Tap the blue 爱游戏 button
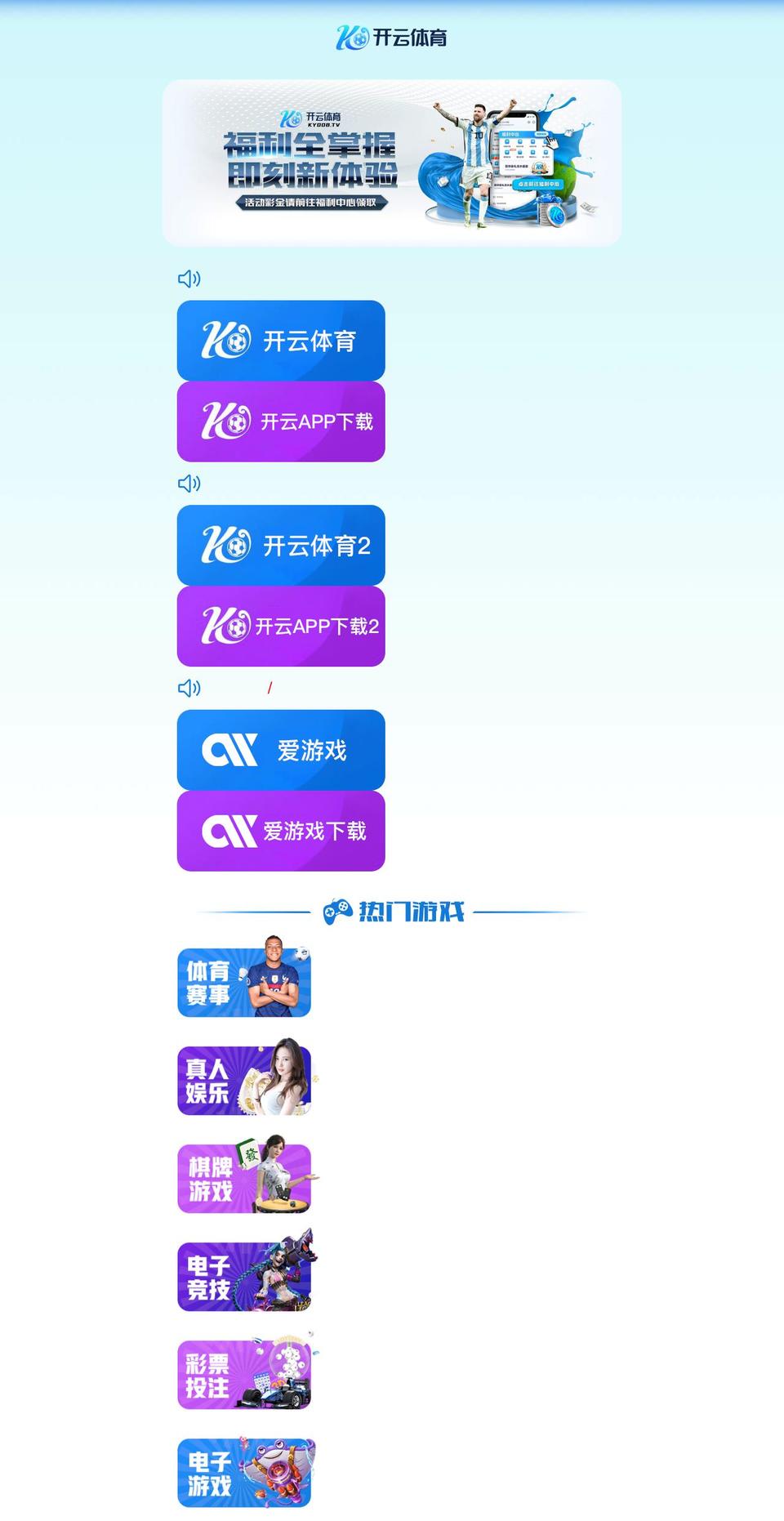 tap(281, 750)
